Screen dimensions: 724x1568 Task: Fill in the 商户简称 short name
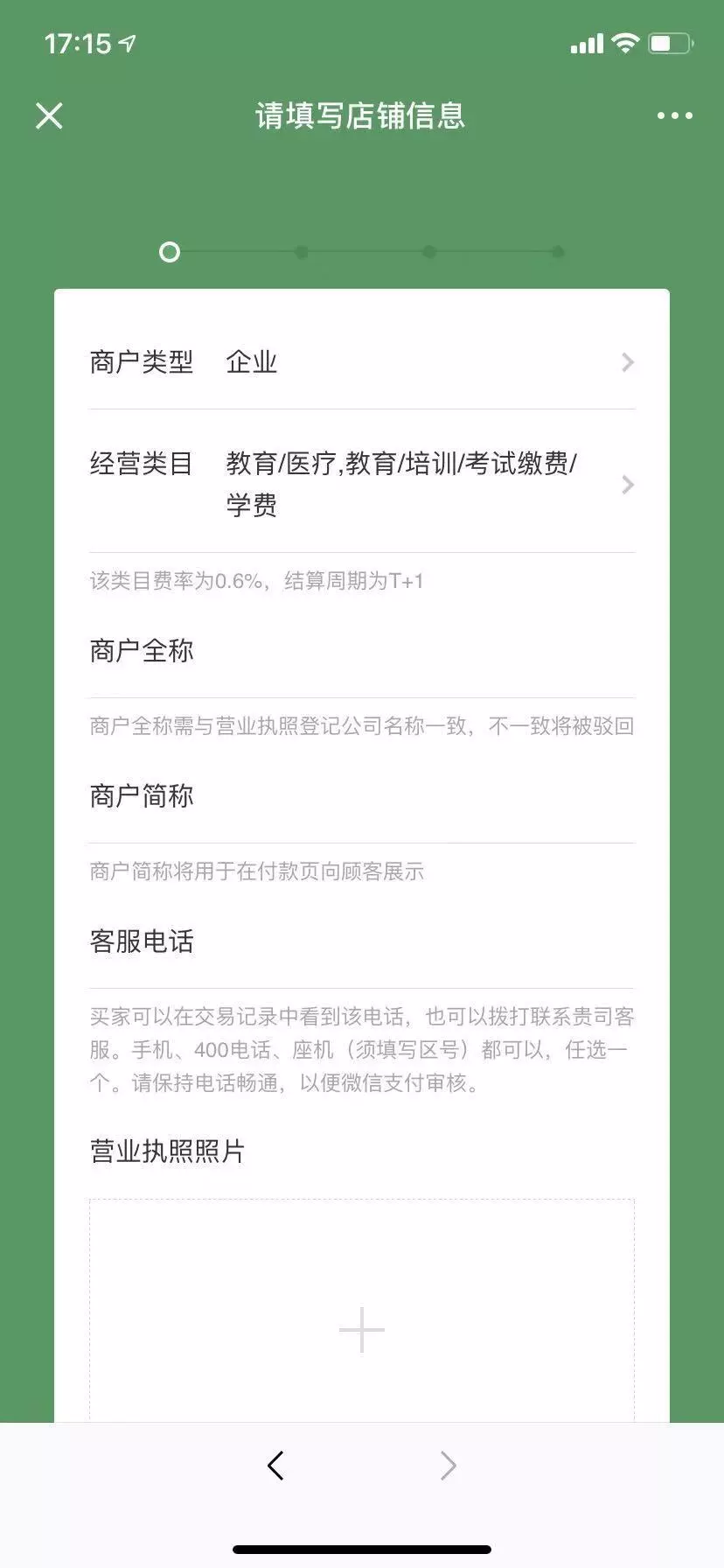pos(411,796)
